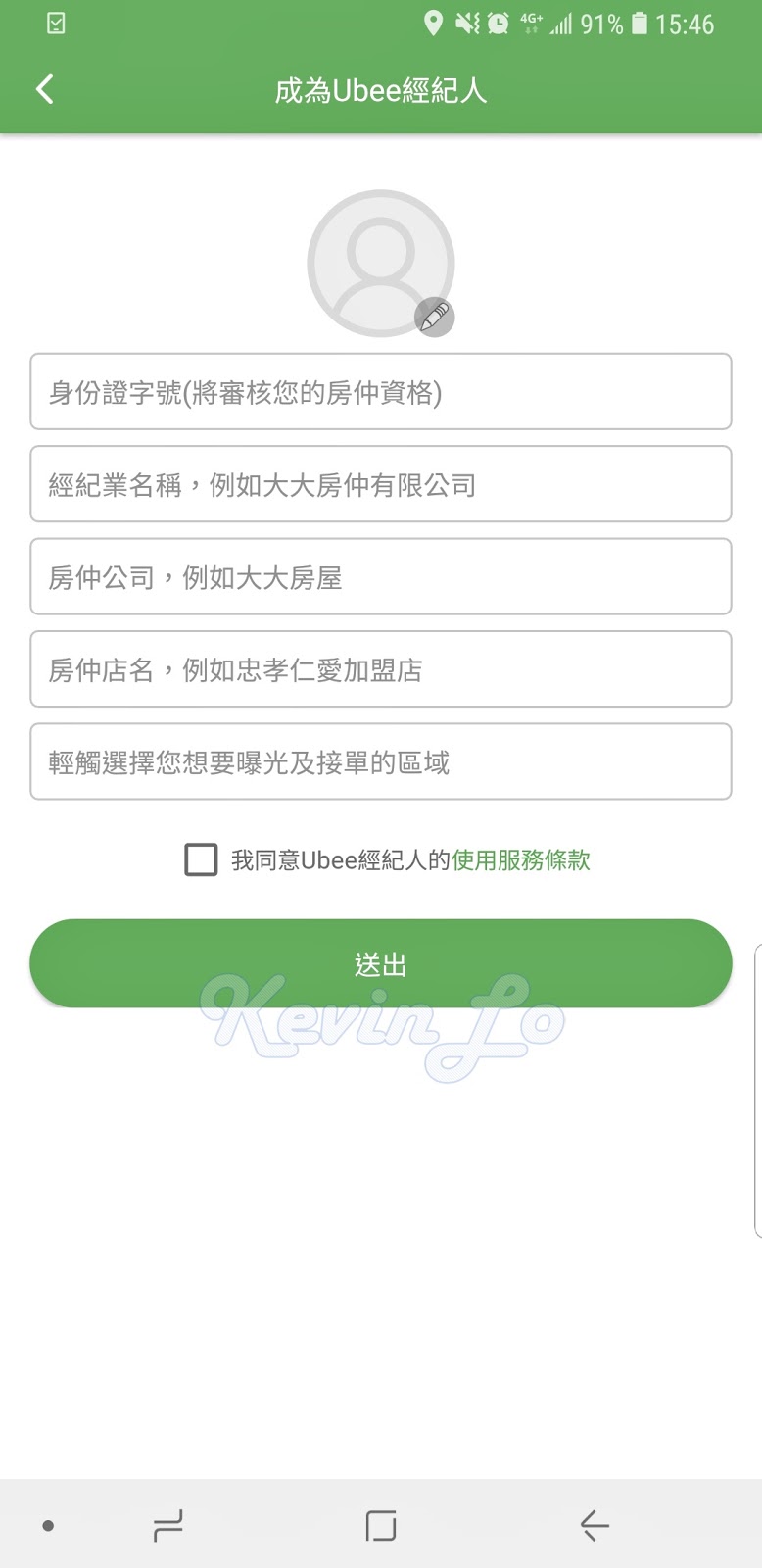The height and width of the screenshot is (1568, 762).
Task: Submit the form with 送出 button
Action: 381,964
